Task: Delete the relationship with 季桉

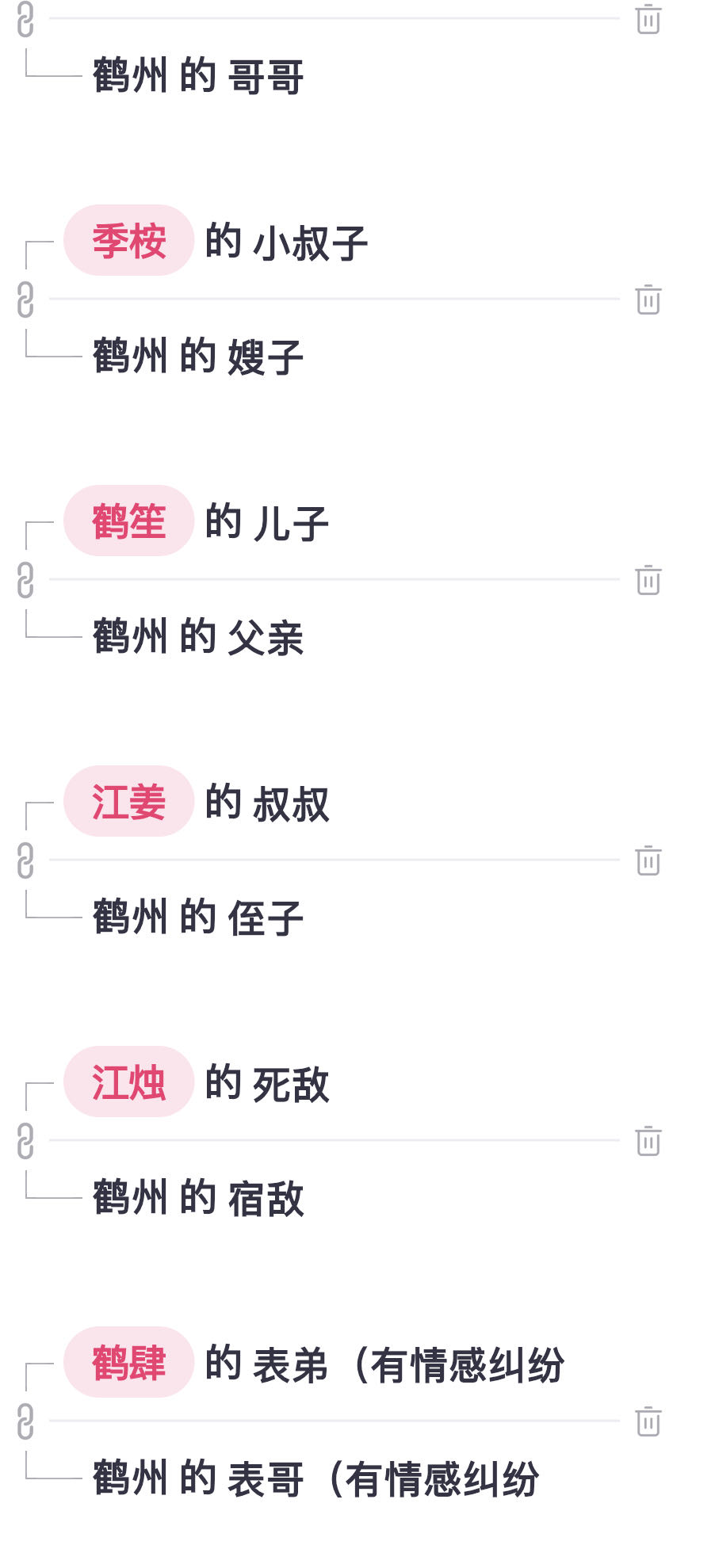Action: click(648, 299)
